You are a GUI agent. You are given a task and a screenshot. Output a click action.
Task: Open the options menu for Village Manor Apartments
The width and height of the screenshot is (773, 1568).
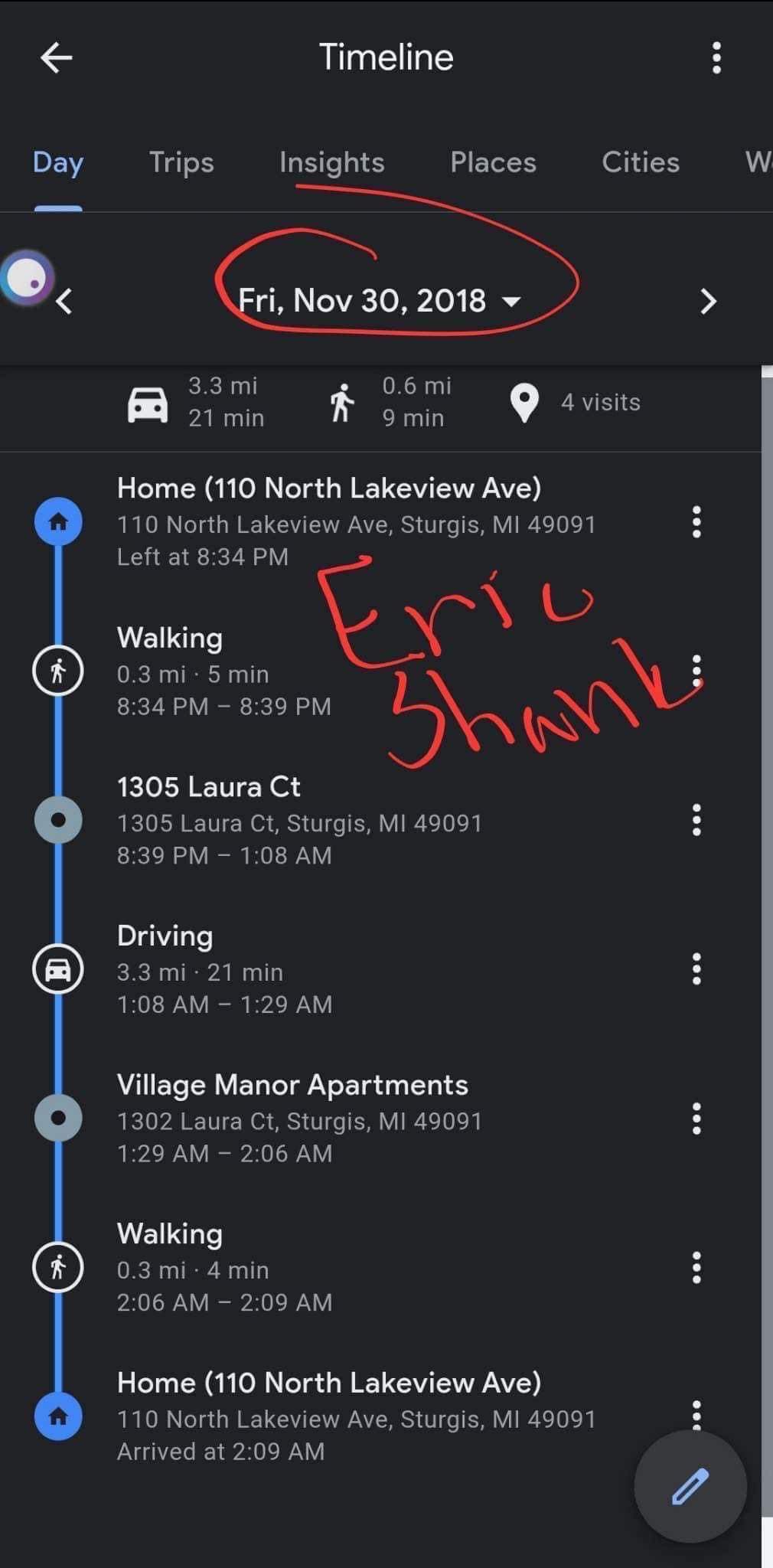pos(695,1119)
